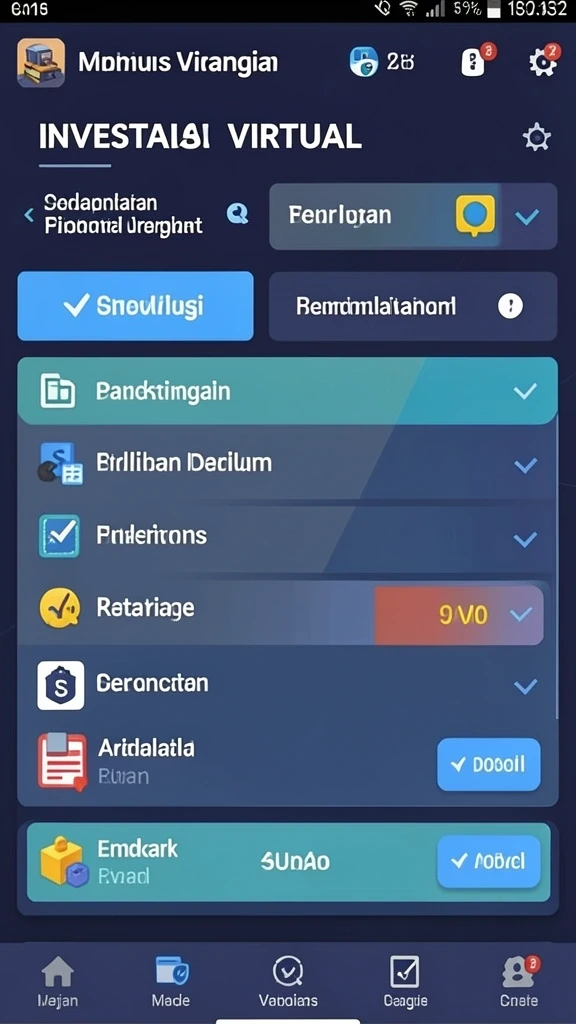Expand the Geroncitan row
The height and width of the screenshot is (1024, 576).
pyautogui.click(x=287, y=684)
